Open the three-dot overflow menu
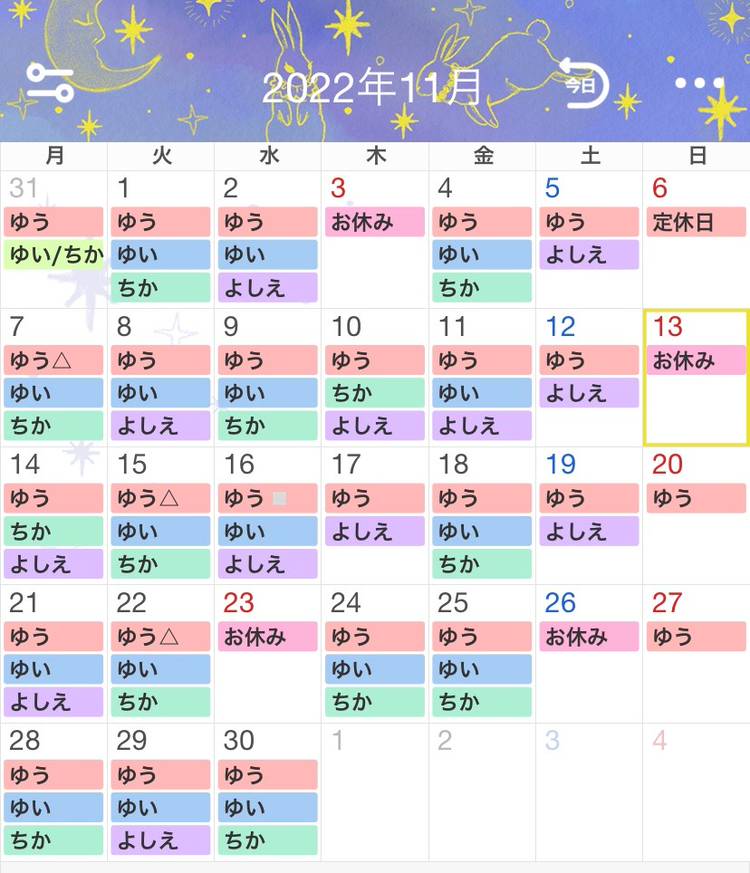750x873 pixels. click(699, 84)
